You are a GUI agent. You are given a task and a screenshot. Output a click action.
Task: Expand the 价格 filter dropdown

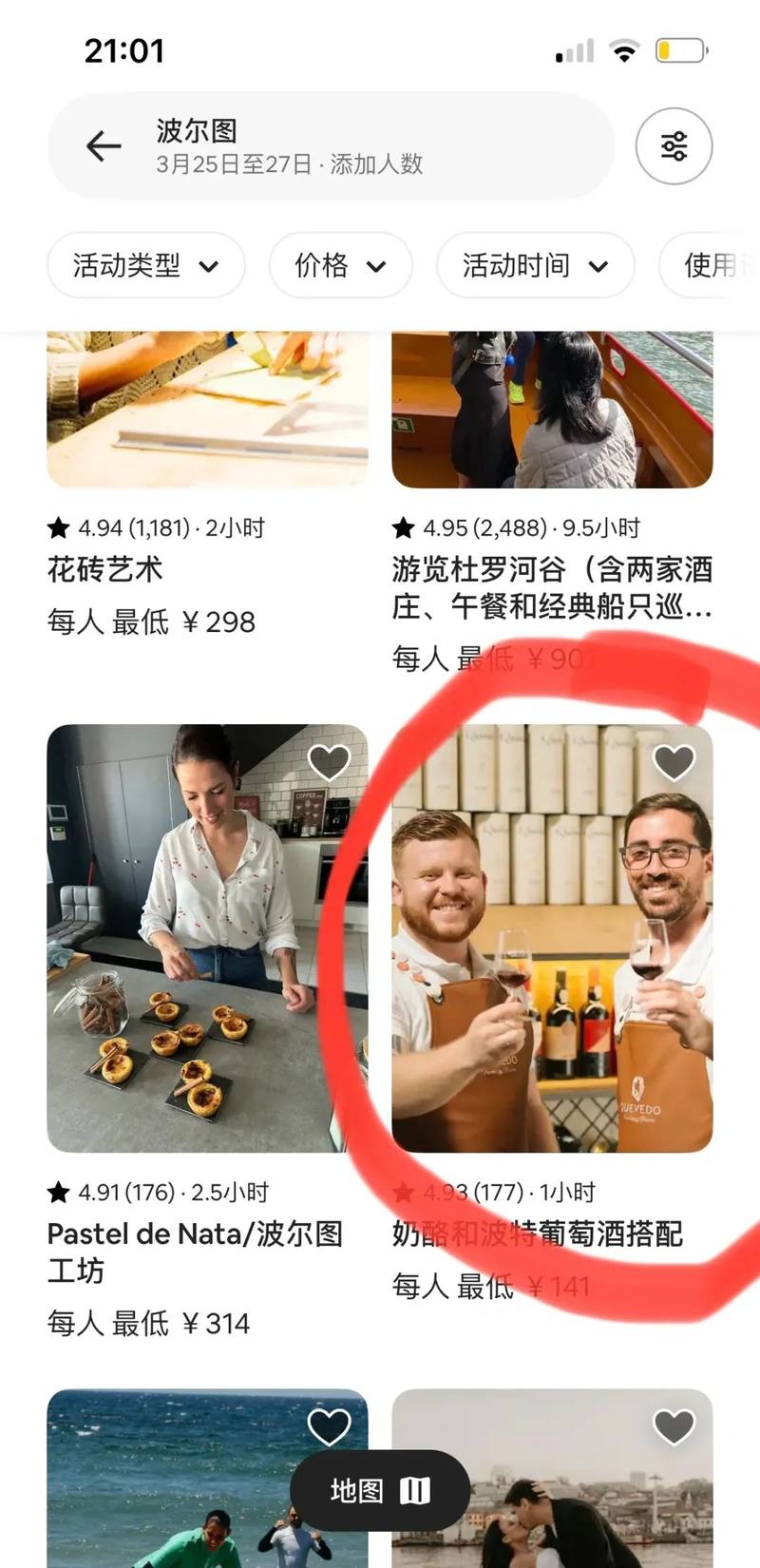(340, 265)
